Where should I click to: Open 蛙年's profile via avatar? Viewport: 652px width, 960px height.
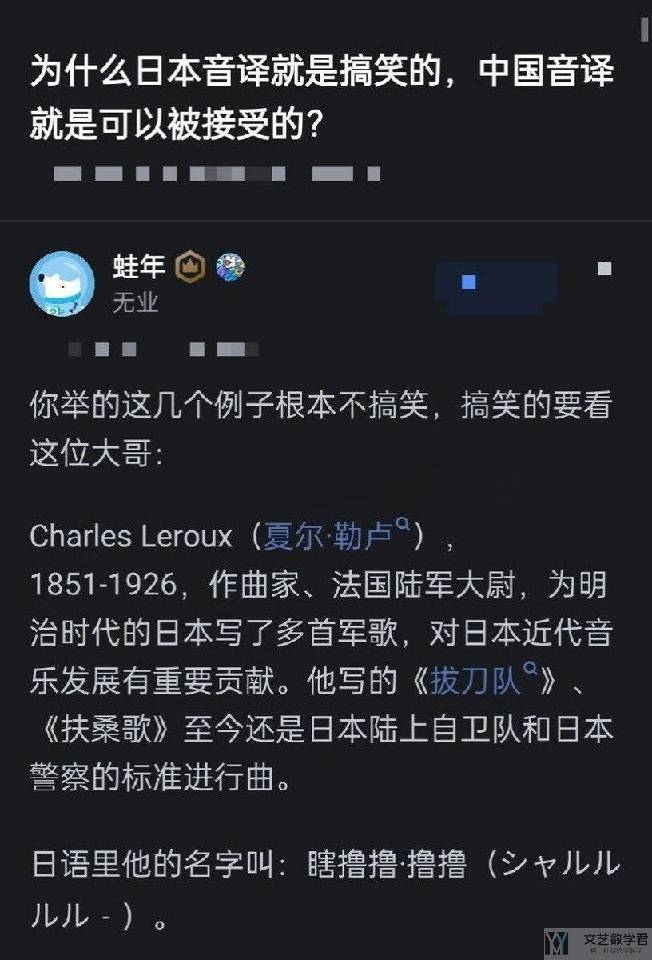(x=62, y=283)
